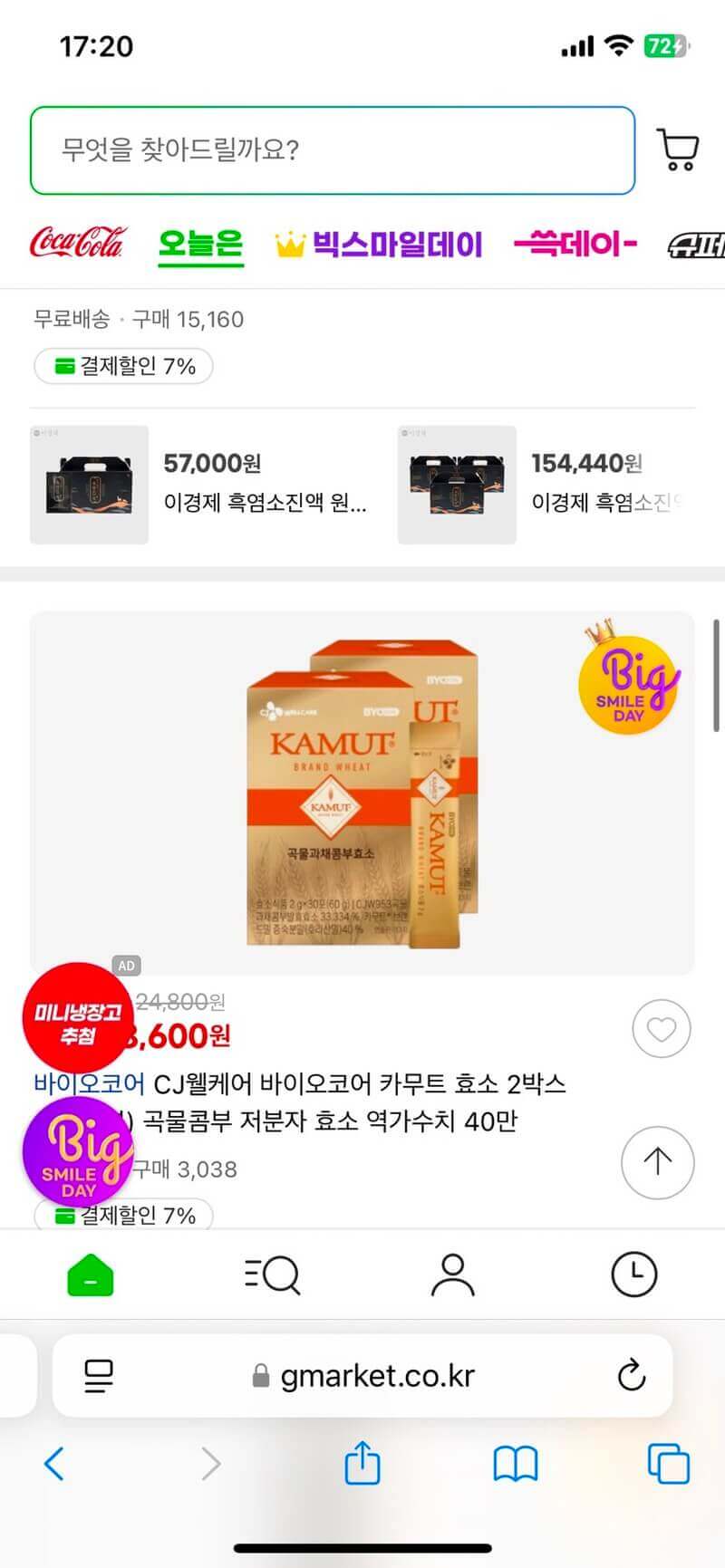
Task: Go to the Gmarket home tab
Action: pyautogui.click(x=91, y=1275)
